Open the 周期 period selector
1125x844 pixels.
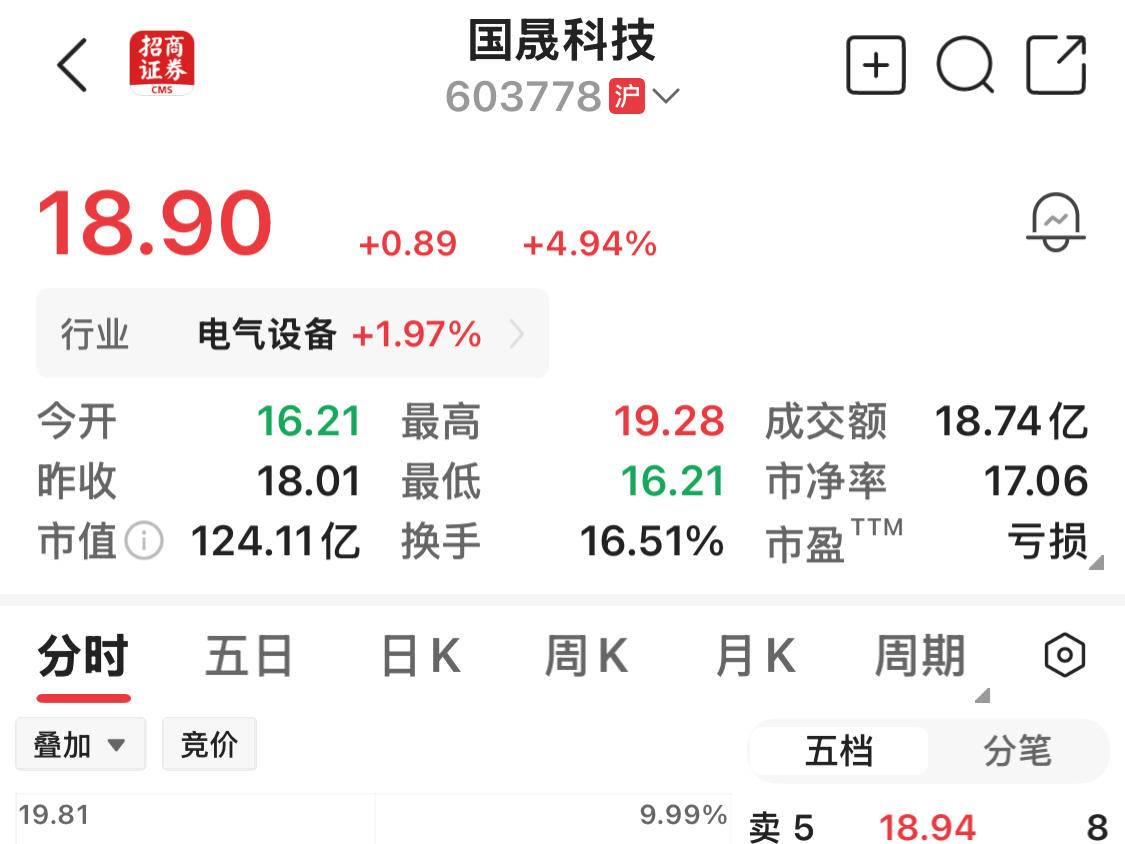920,657
